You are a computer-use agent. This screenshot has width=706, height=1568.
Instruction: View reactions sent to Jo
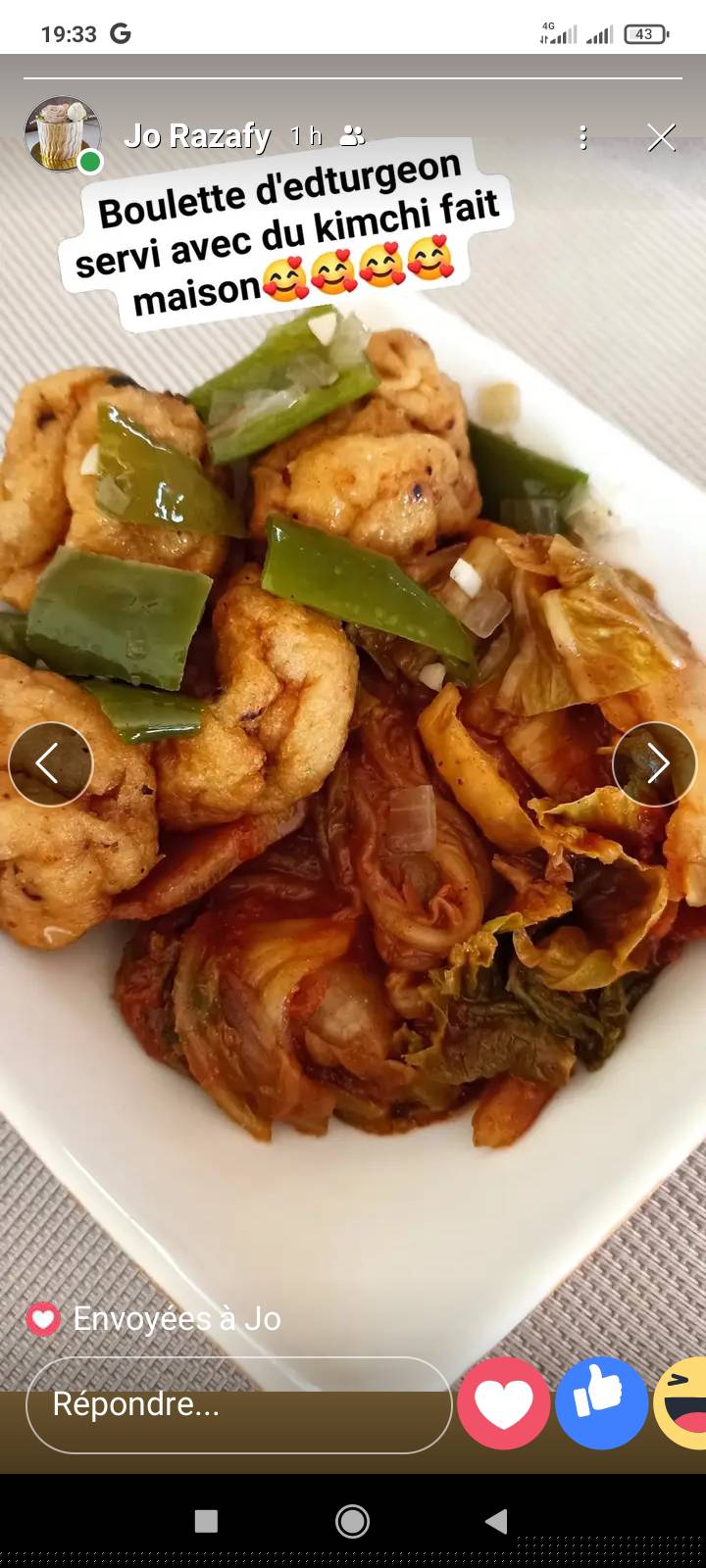coord(154,1319)
